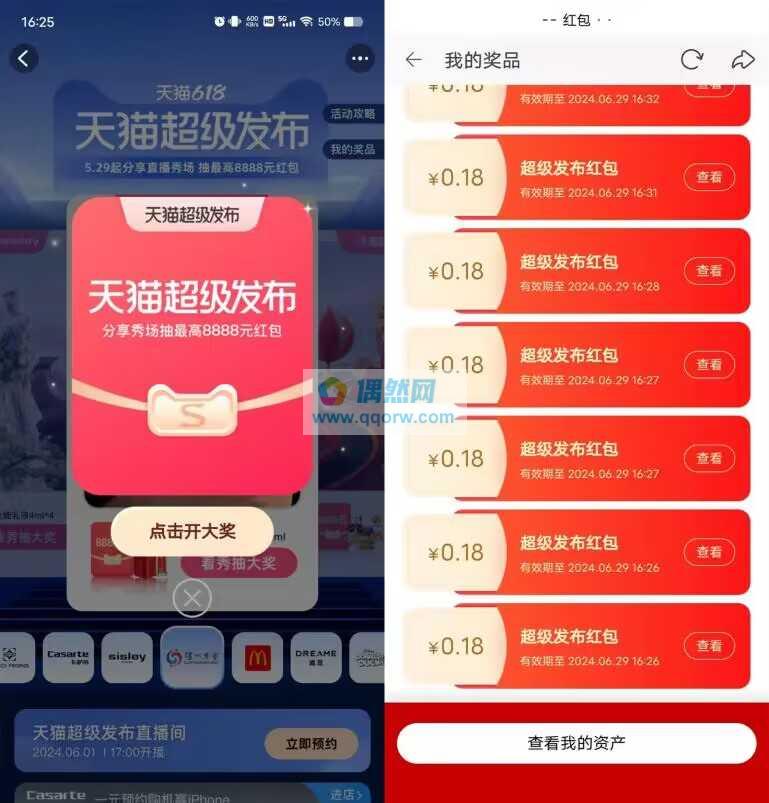Share the 我的奖品 page
Screen dimensions: 769x803
tap(742, 60)
